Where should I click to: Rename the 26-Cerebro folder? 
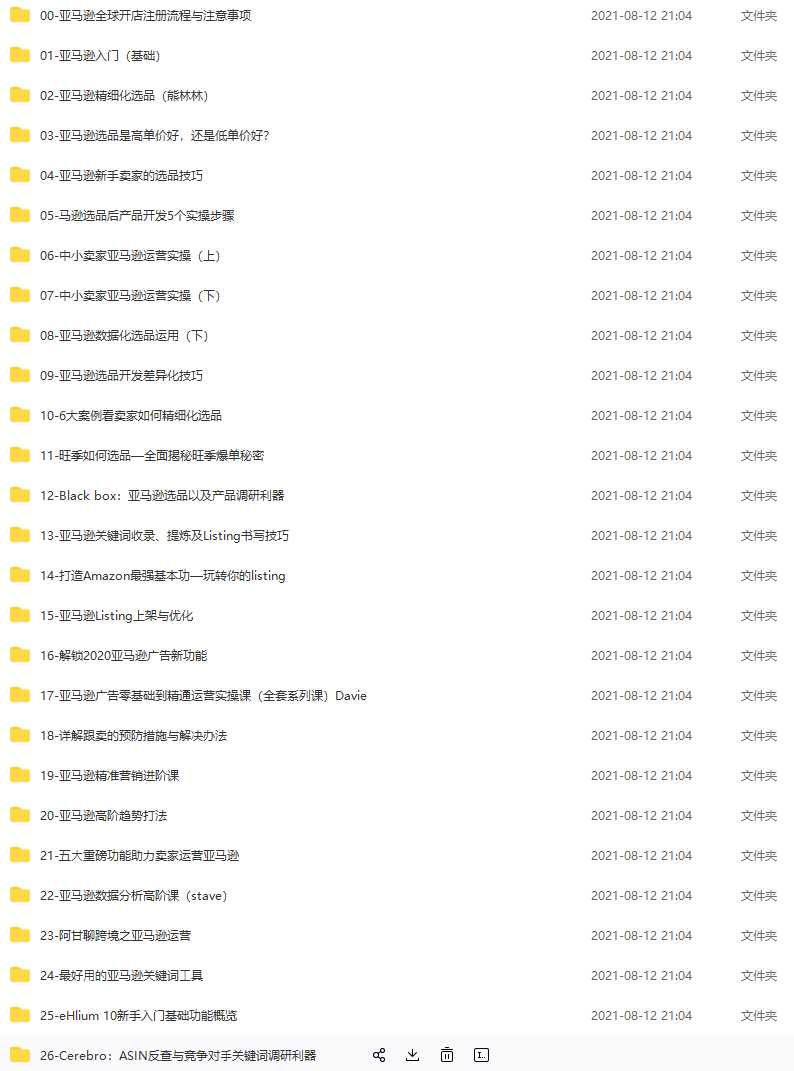(x=481, y=1055)
